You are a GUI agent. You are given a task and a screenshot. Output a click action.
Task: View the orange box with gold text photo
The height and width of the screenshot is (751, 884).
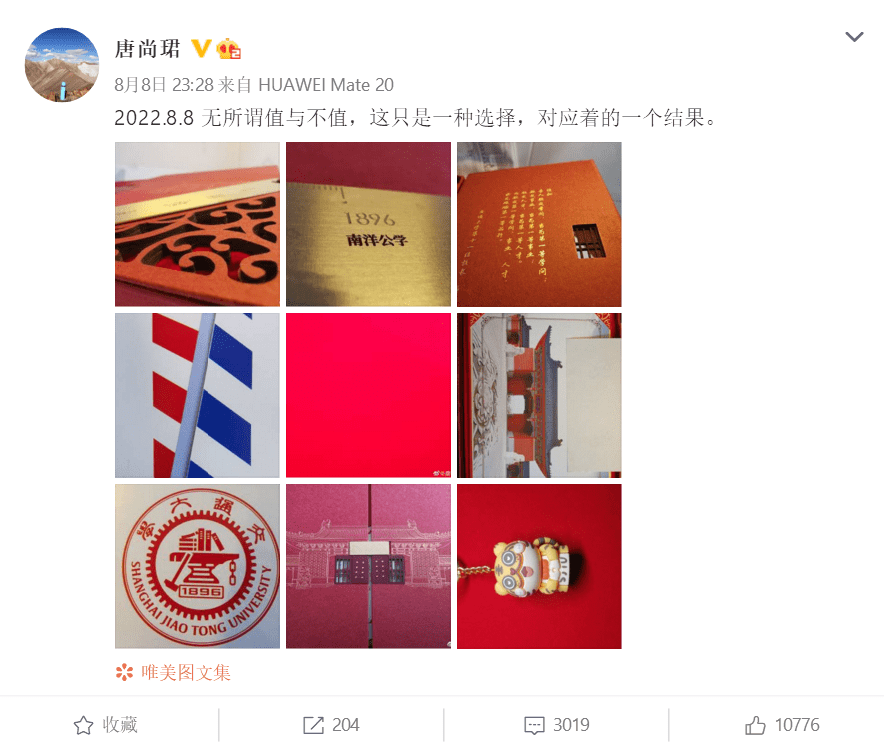[539, 224]
